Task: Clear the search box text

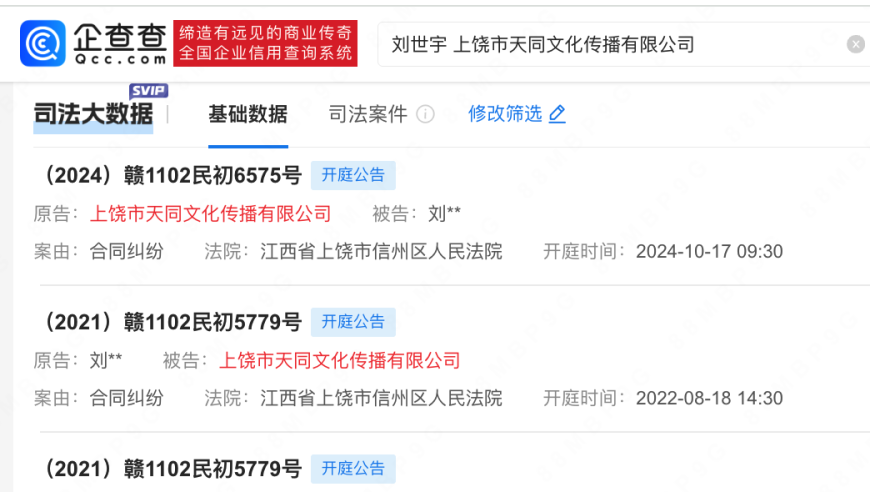Action: (x=855, y=44)
